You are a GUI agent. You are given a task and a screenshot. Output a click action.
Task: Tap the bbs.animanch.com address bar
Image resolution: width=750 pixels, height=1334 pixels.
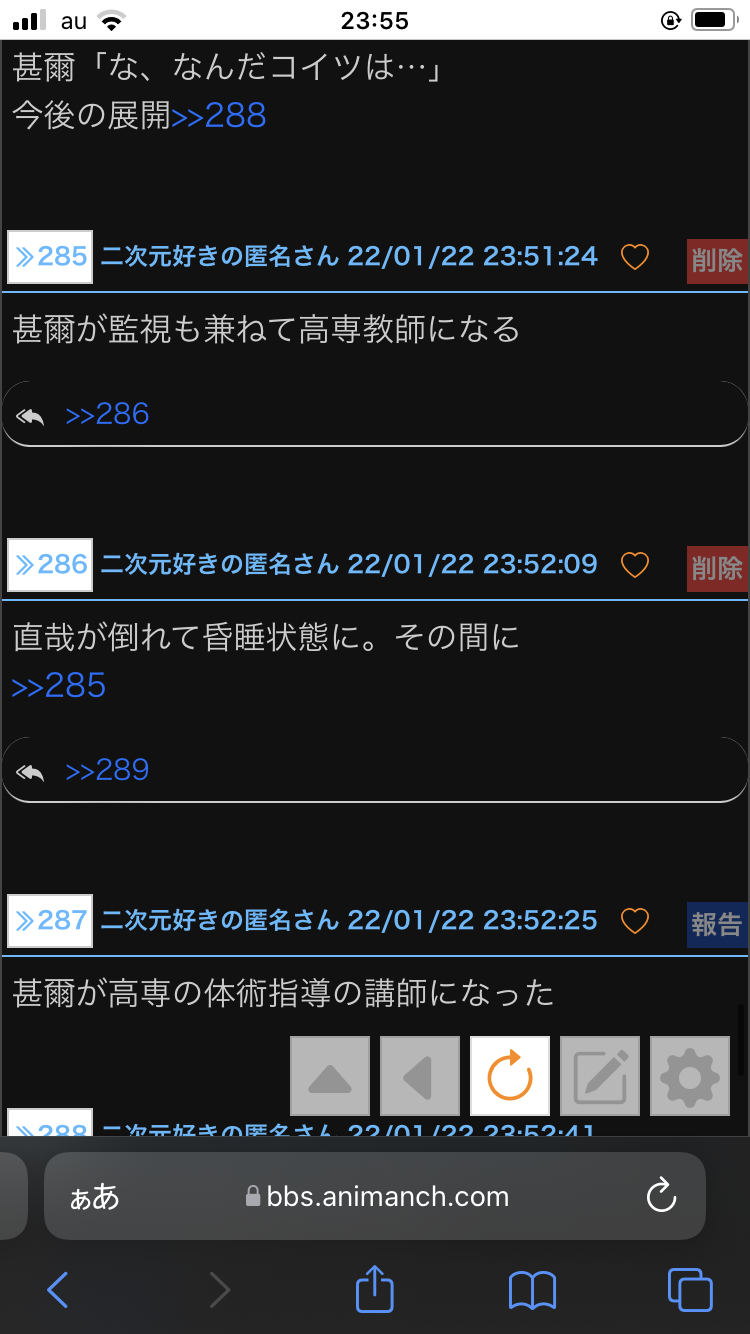pos(375,1196)
